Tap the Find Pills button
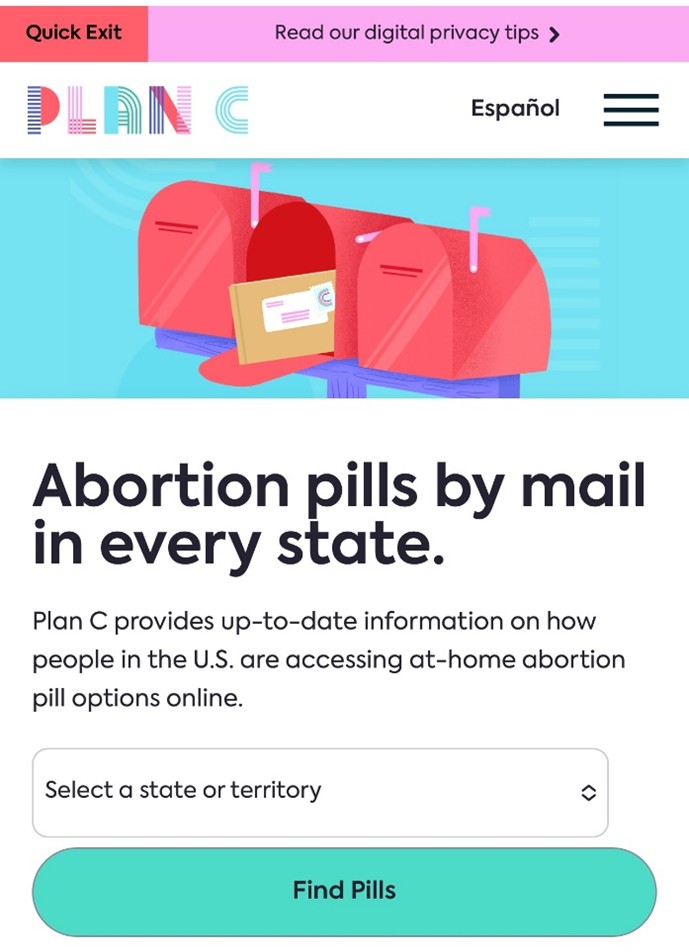This screenshot has height=952, width=689. (344, 890)
